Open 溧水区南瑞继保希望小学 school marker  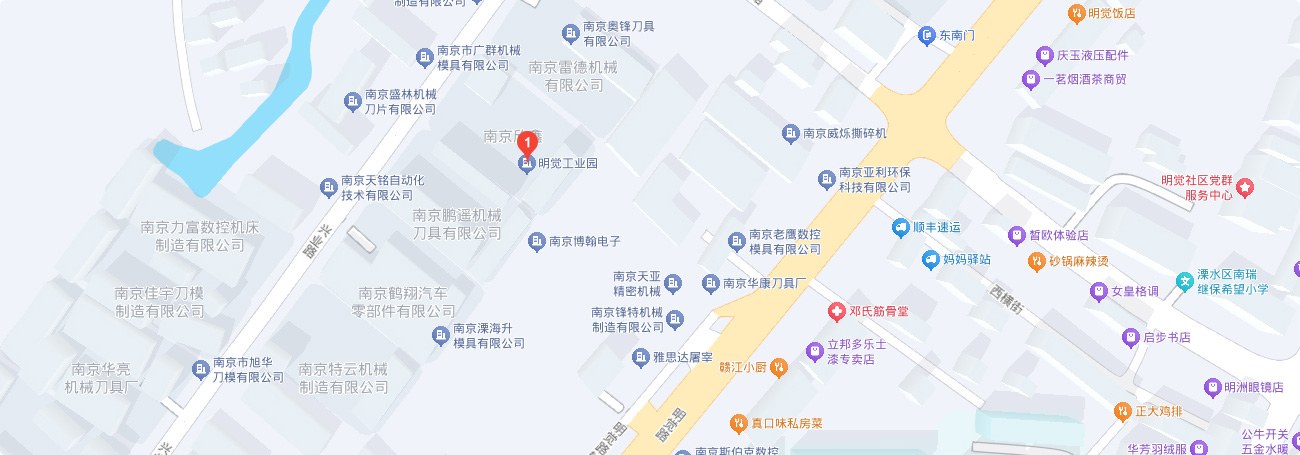click(x=1185, y=281)
